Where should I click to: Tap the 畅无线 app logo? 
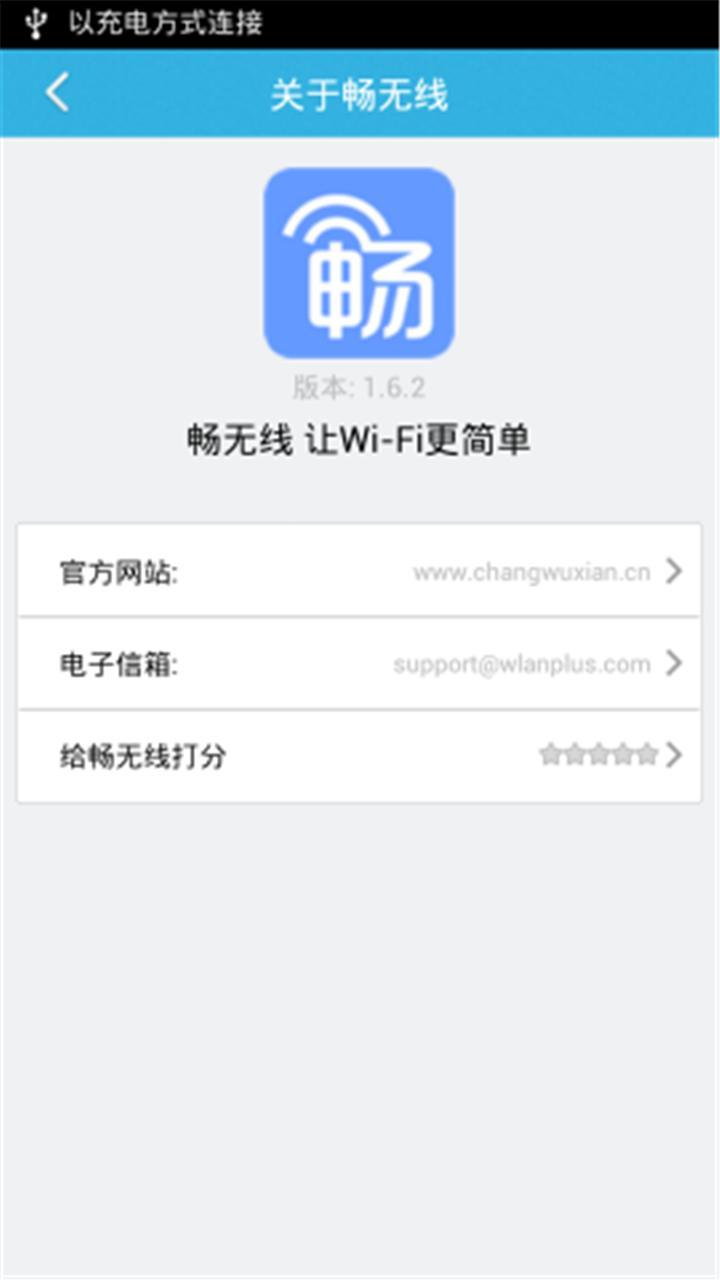[360, 265]
